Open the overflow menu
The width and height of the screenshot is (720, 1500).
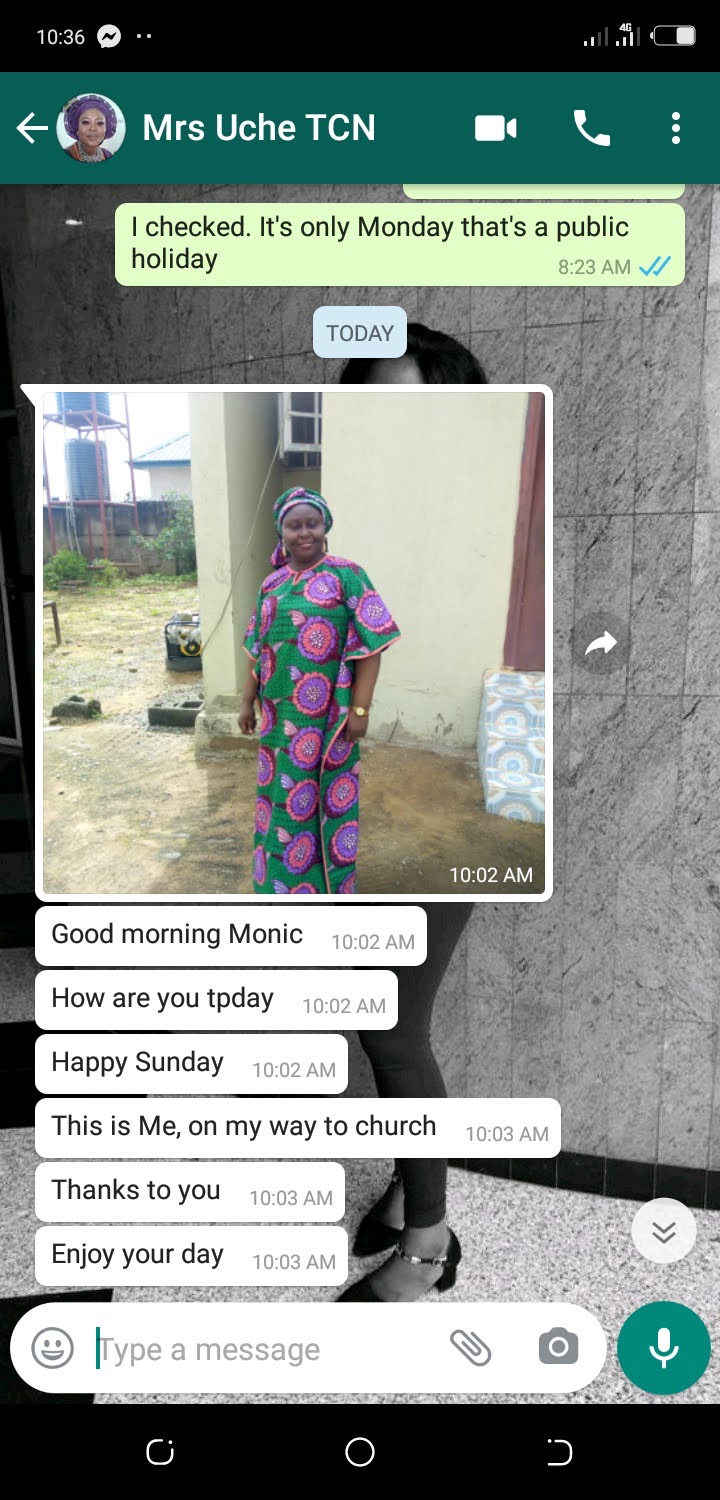(x=676, y=128)
